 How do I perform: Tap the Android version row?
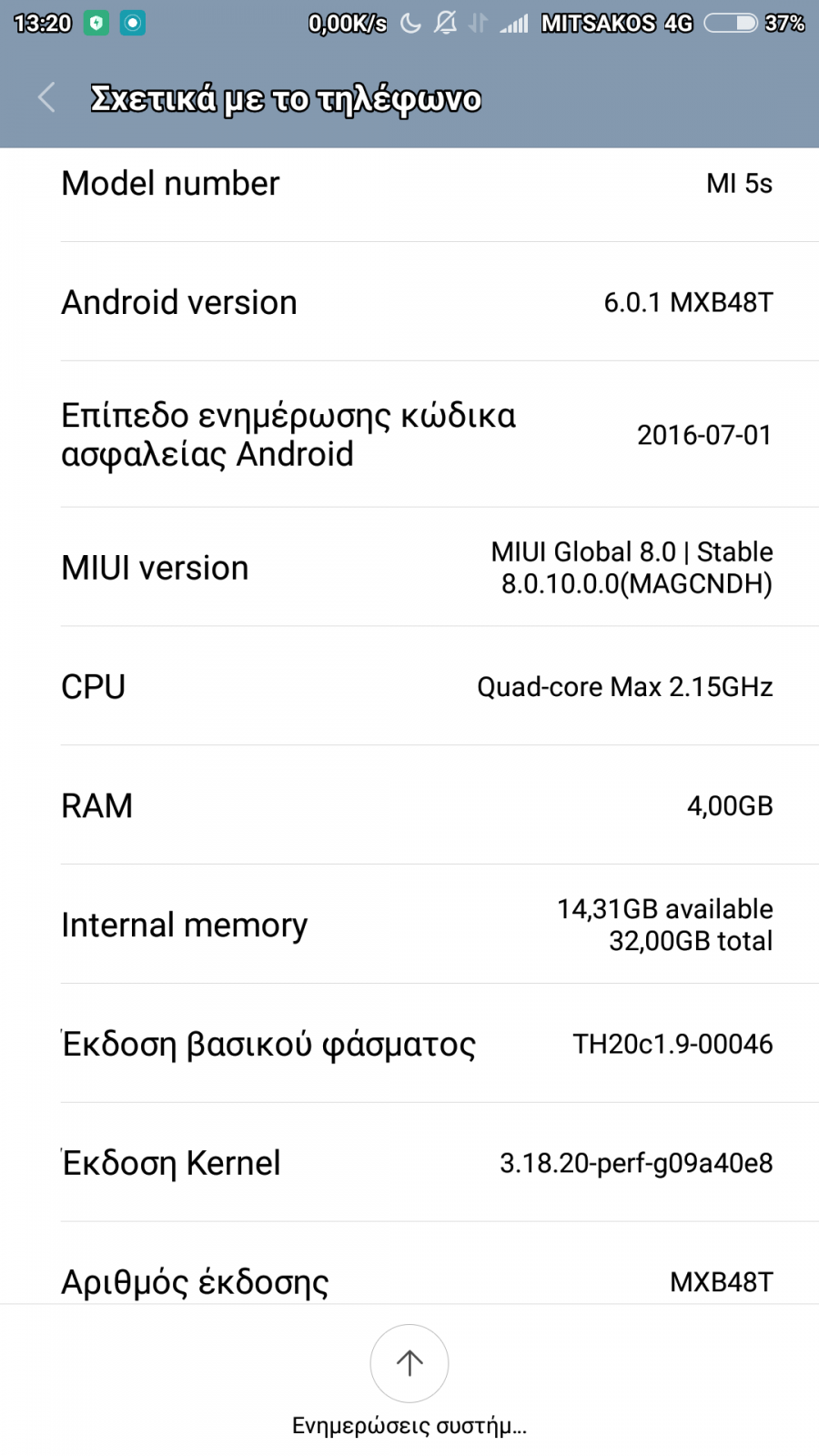[409, 301]
